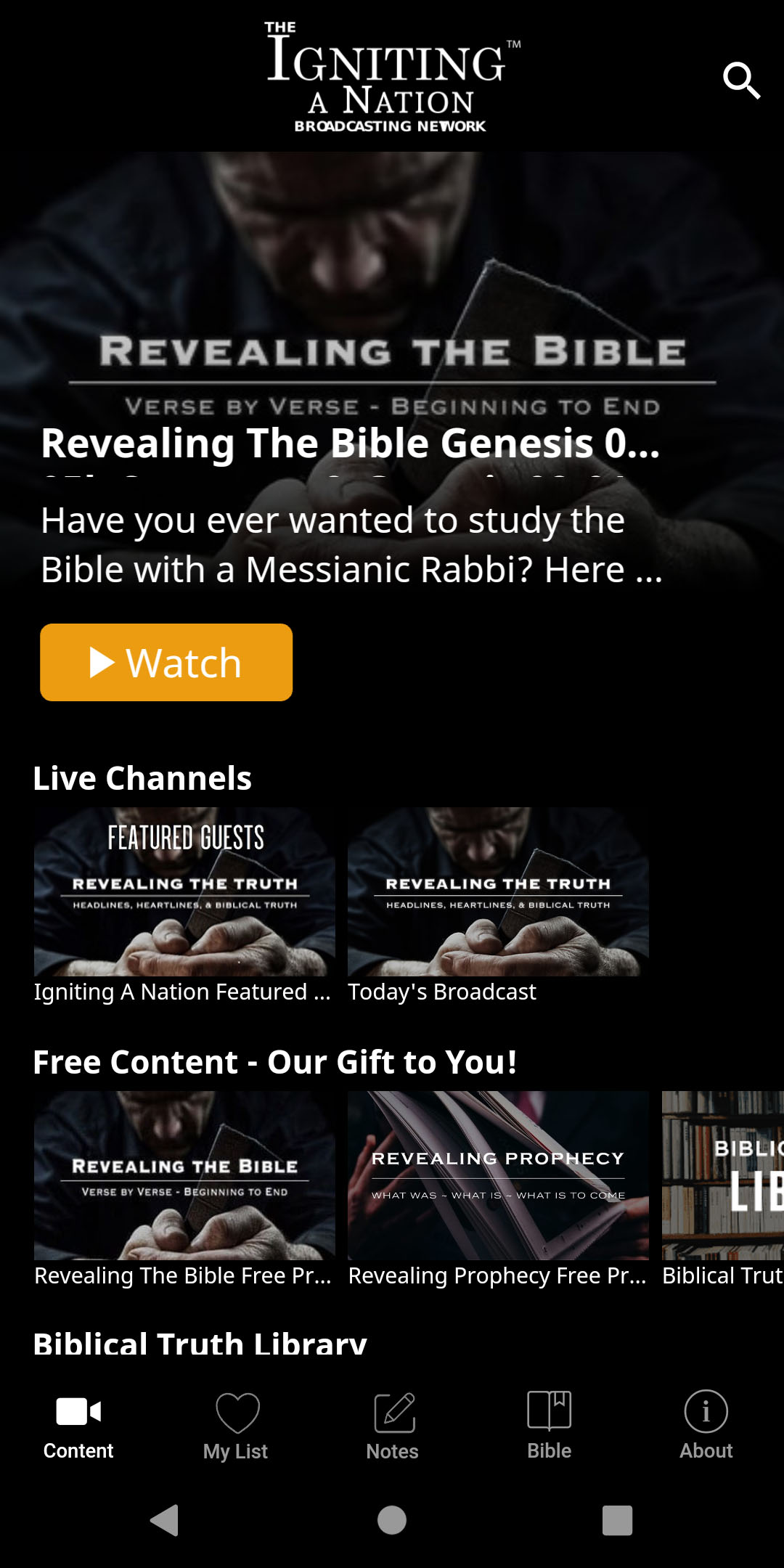Image resolution: width=784 pixels, height=1568 pixels.
Task: Open the Biblical Truth Library tile
Action: (723, 1190)
